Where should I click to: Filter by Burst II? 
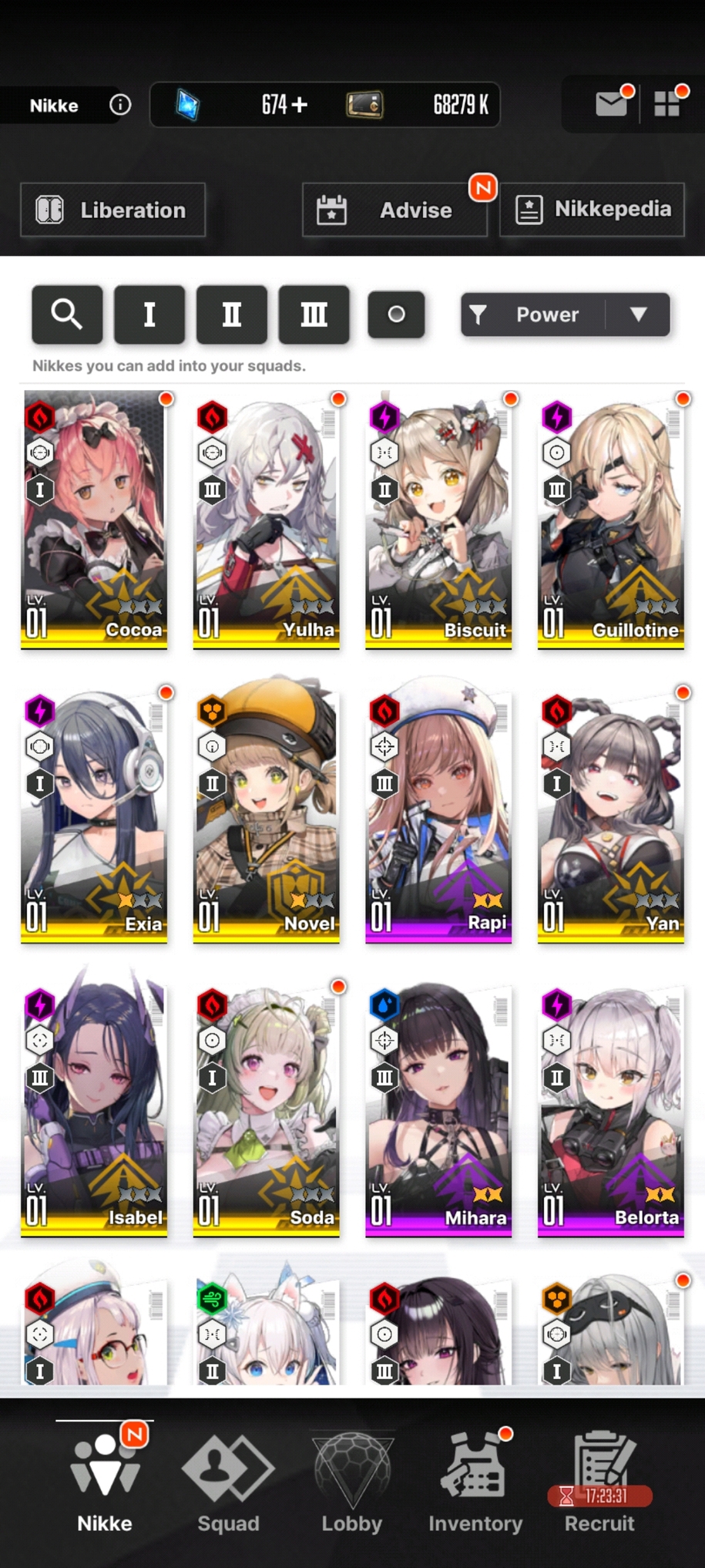pyautogui.click(x=232, y=315)
